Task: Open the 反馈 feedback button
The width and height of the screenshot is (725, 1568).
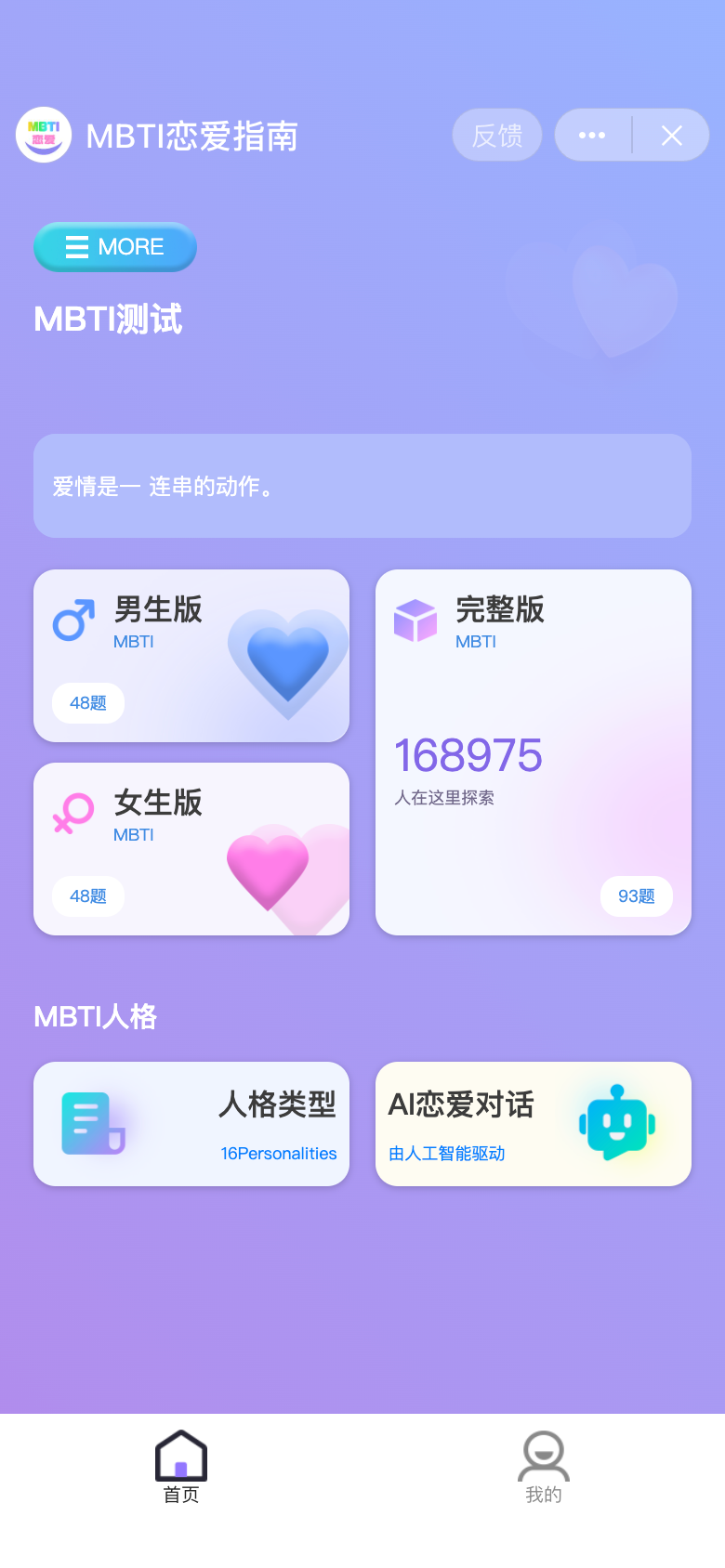Action: pos(497,136)
